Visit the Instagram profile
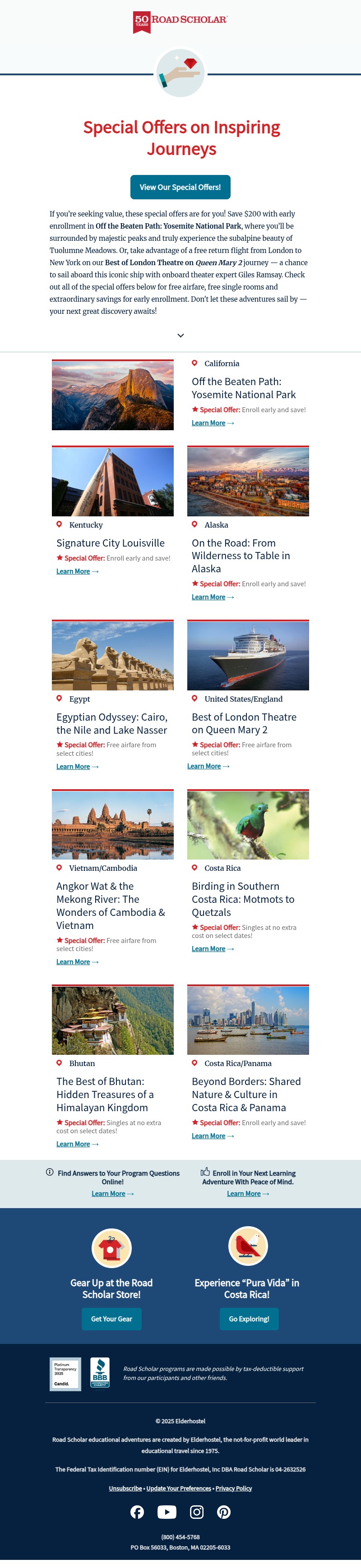 pos(197,1512)
